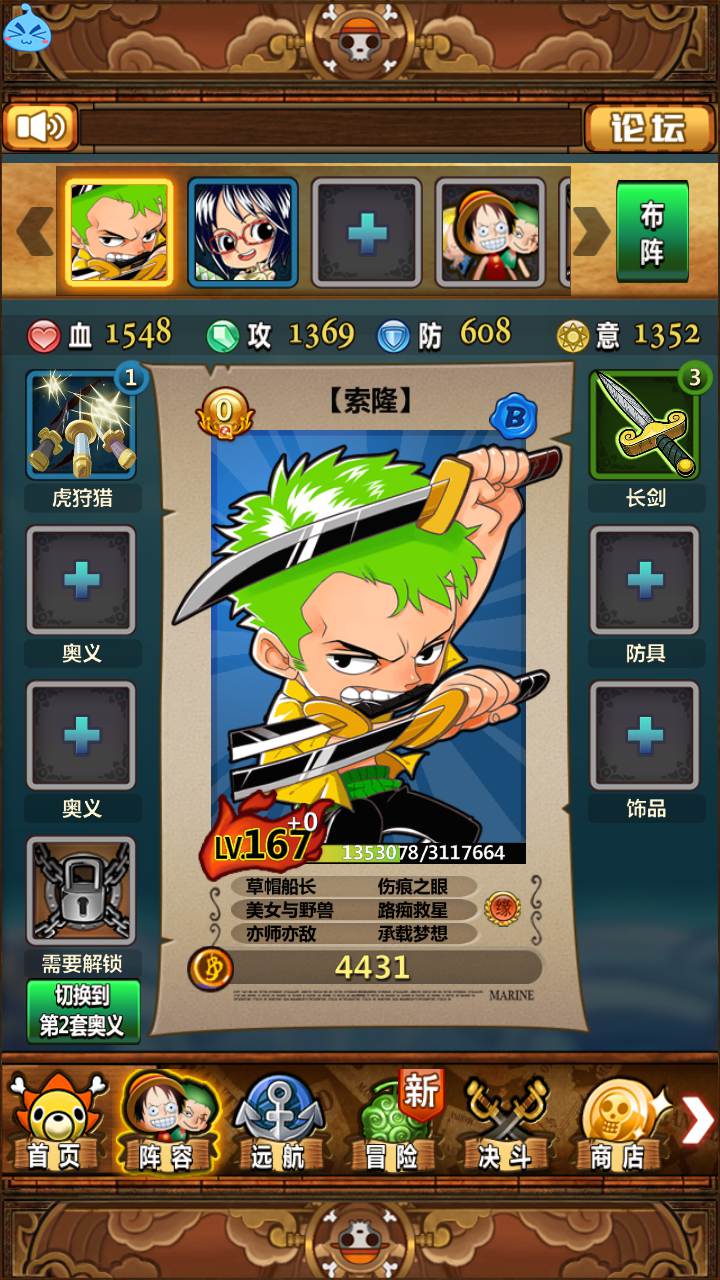Viewport: 720px width, 1280px height.
Task: Tap the locked 需要解锁 slot
Action: 81,892
